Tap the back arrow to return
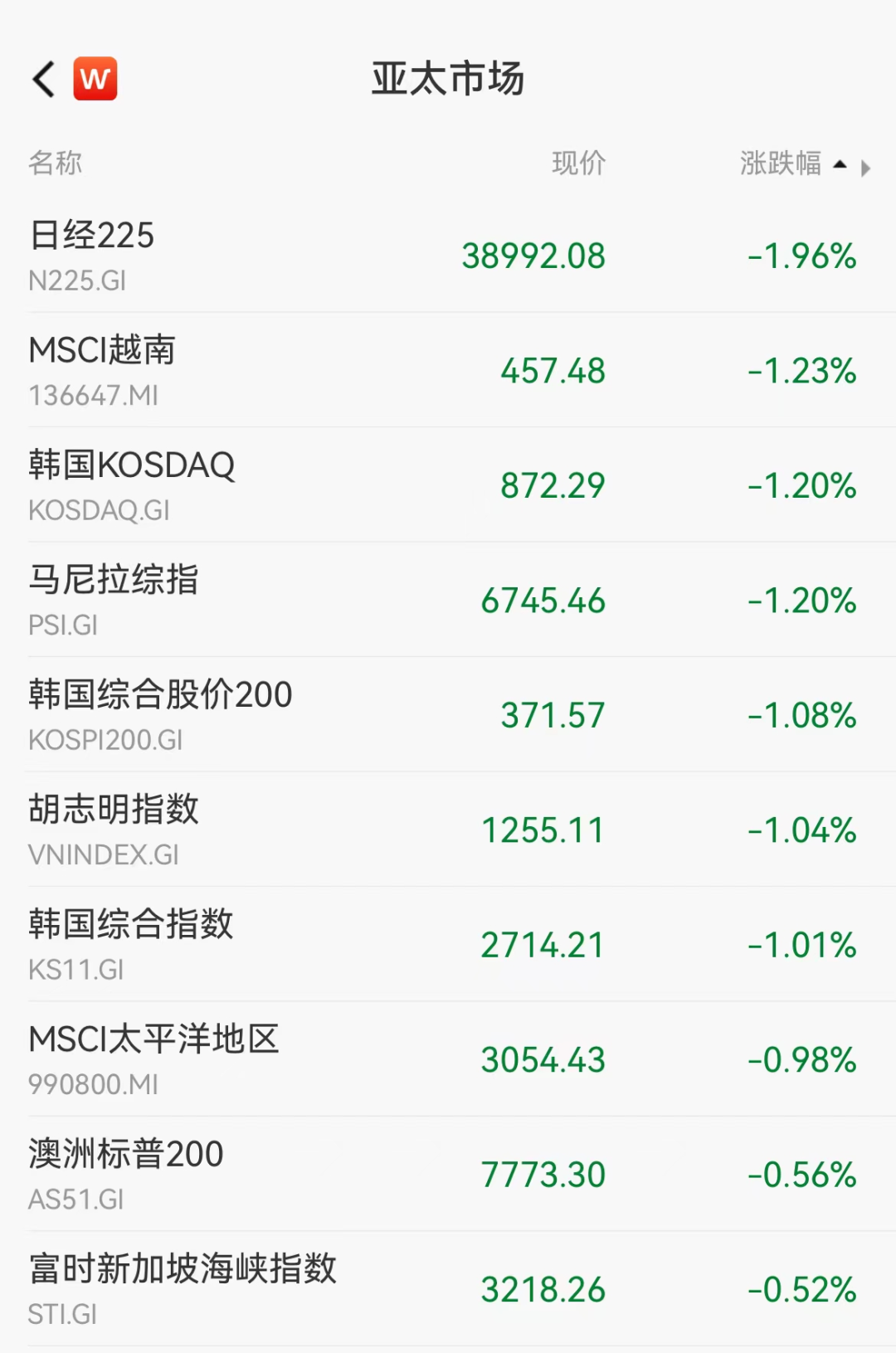 coord(41,80)
